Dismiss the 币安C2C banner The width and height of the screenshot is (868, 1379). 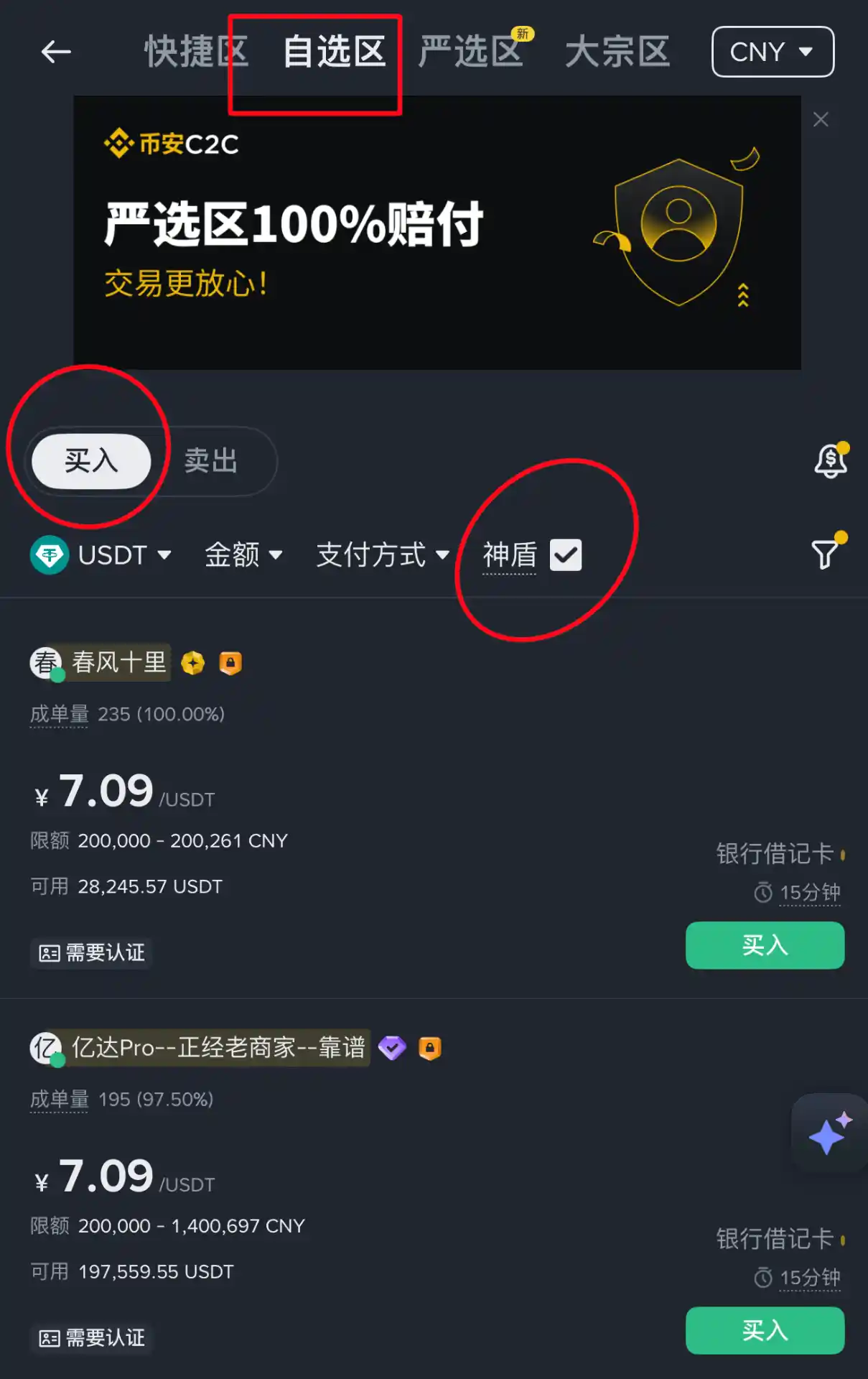[821, 119]
